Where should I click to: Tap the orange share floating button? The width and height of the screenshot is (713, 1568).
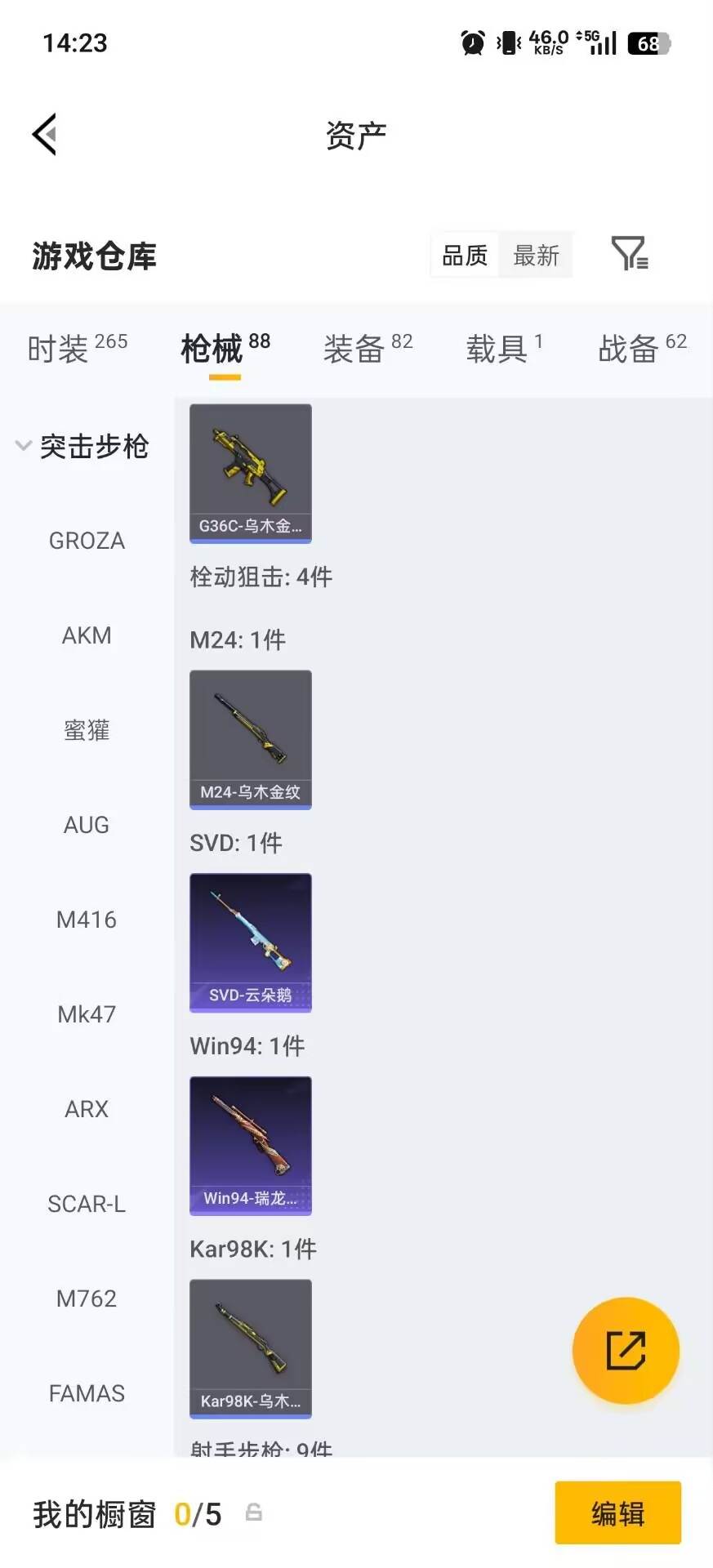[x=626, y=1351]
